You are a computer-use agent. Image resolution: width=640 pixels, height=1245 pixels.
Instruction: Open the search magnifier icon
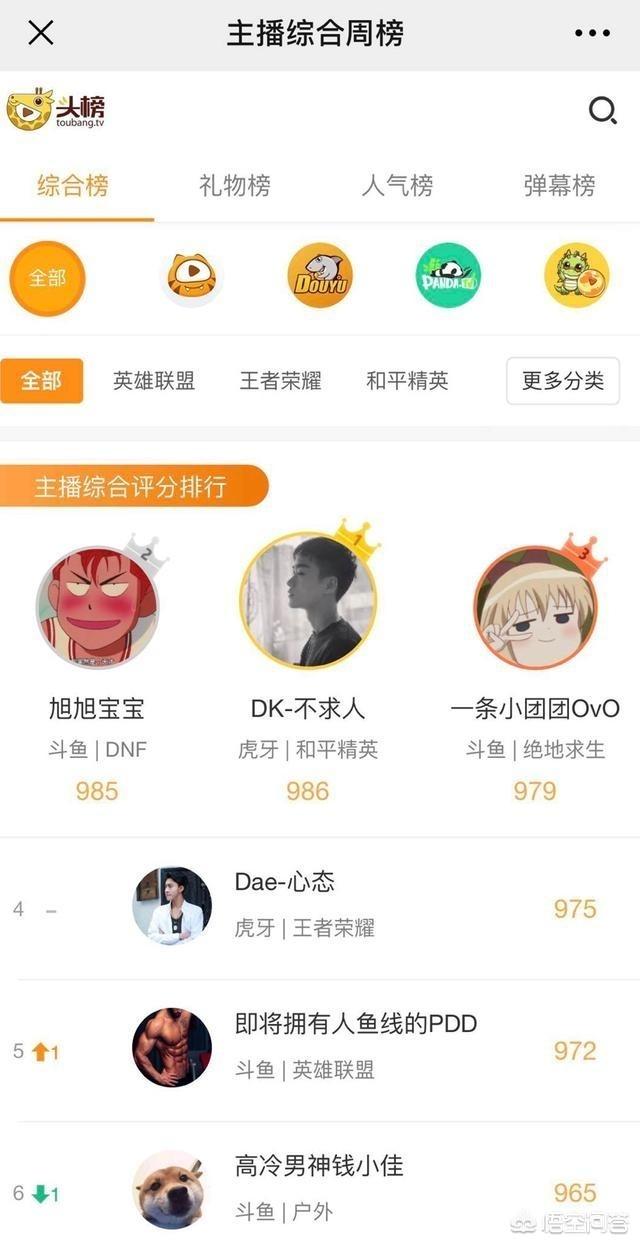[x=602, y=110]
